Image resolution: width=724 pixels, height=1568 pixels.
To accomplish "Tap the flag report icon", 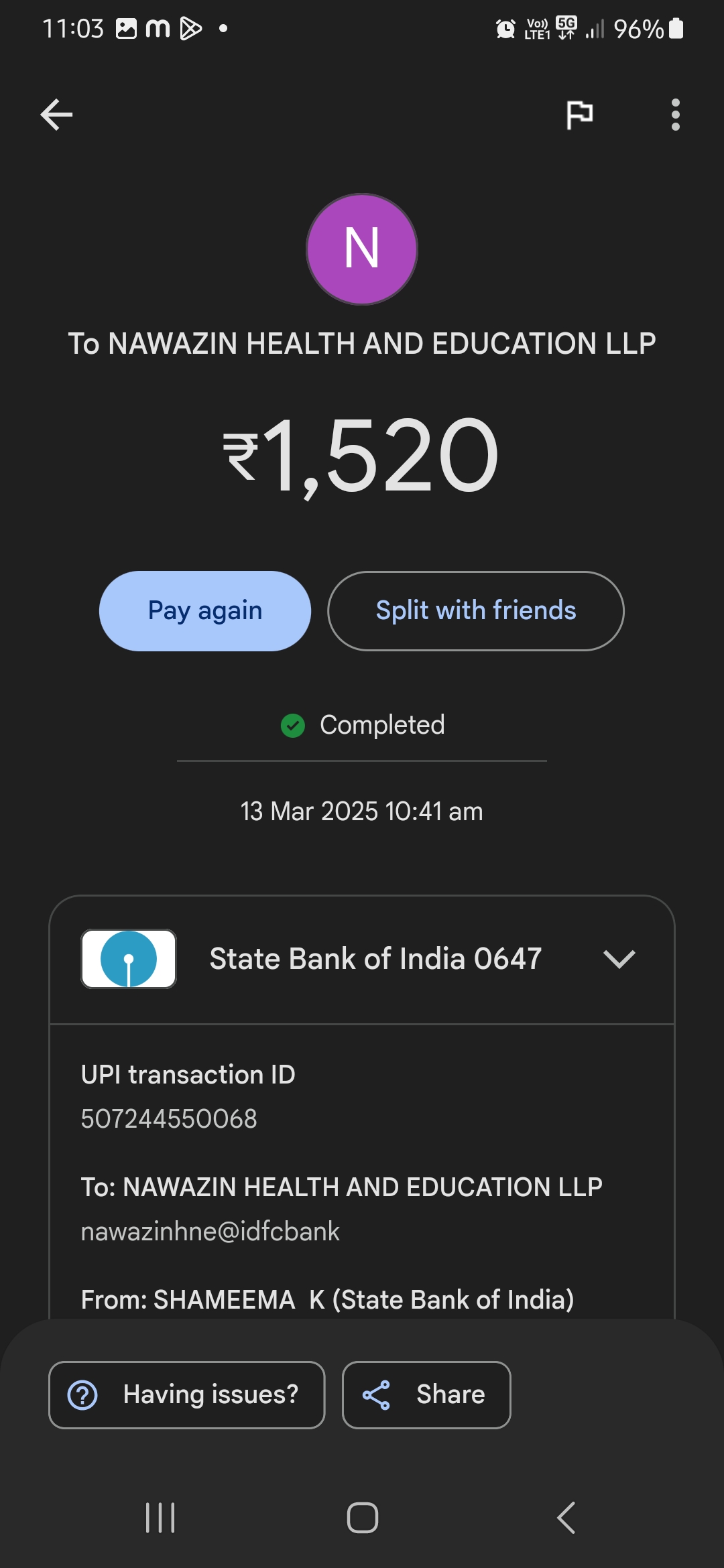I will click(x=579, y=115).
